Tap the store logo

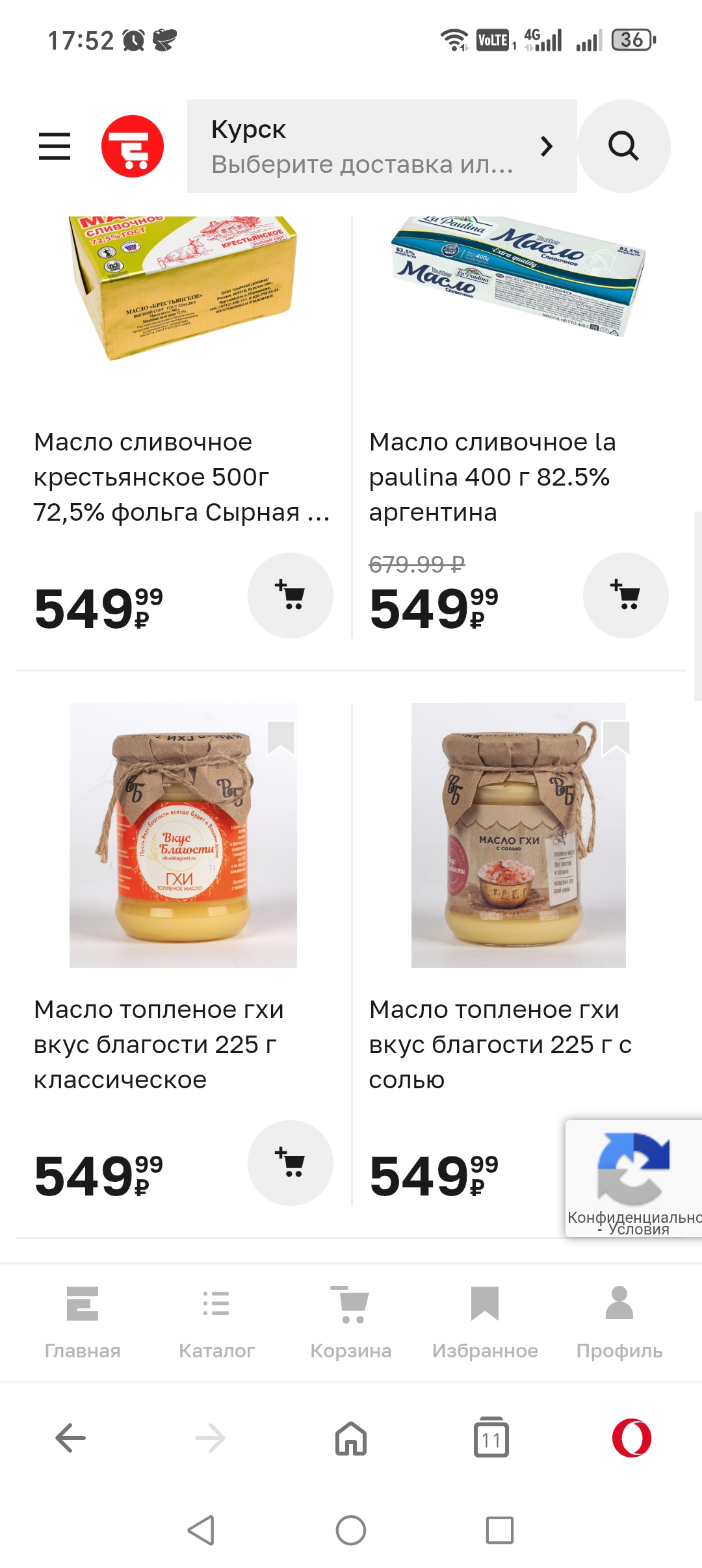(133, 146)
